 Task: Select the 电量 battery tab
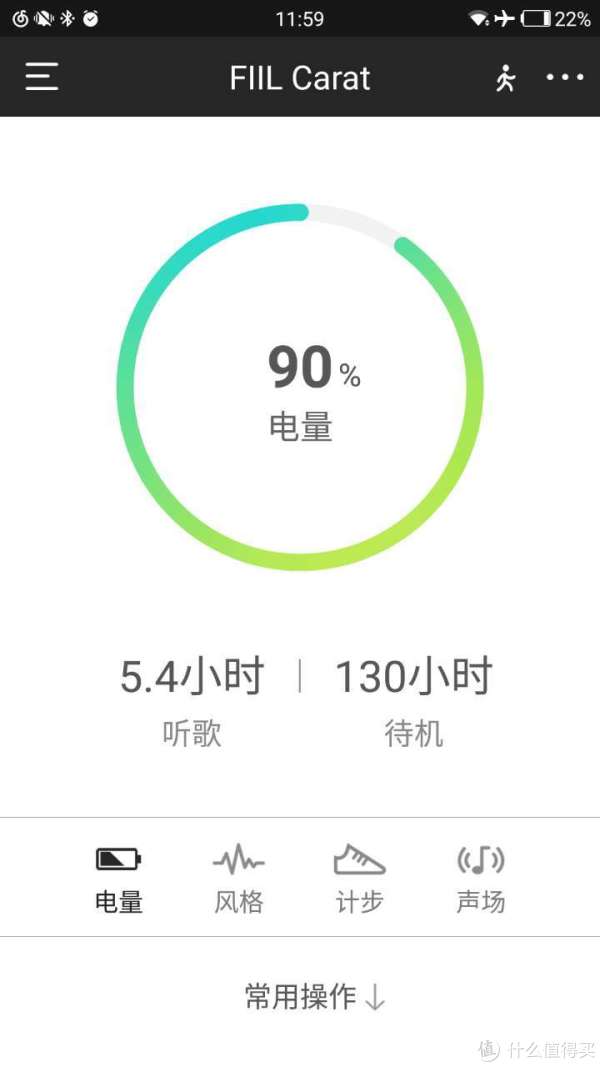[119, 879]
